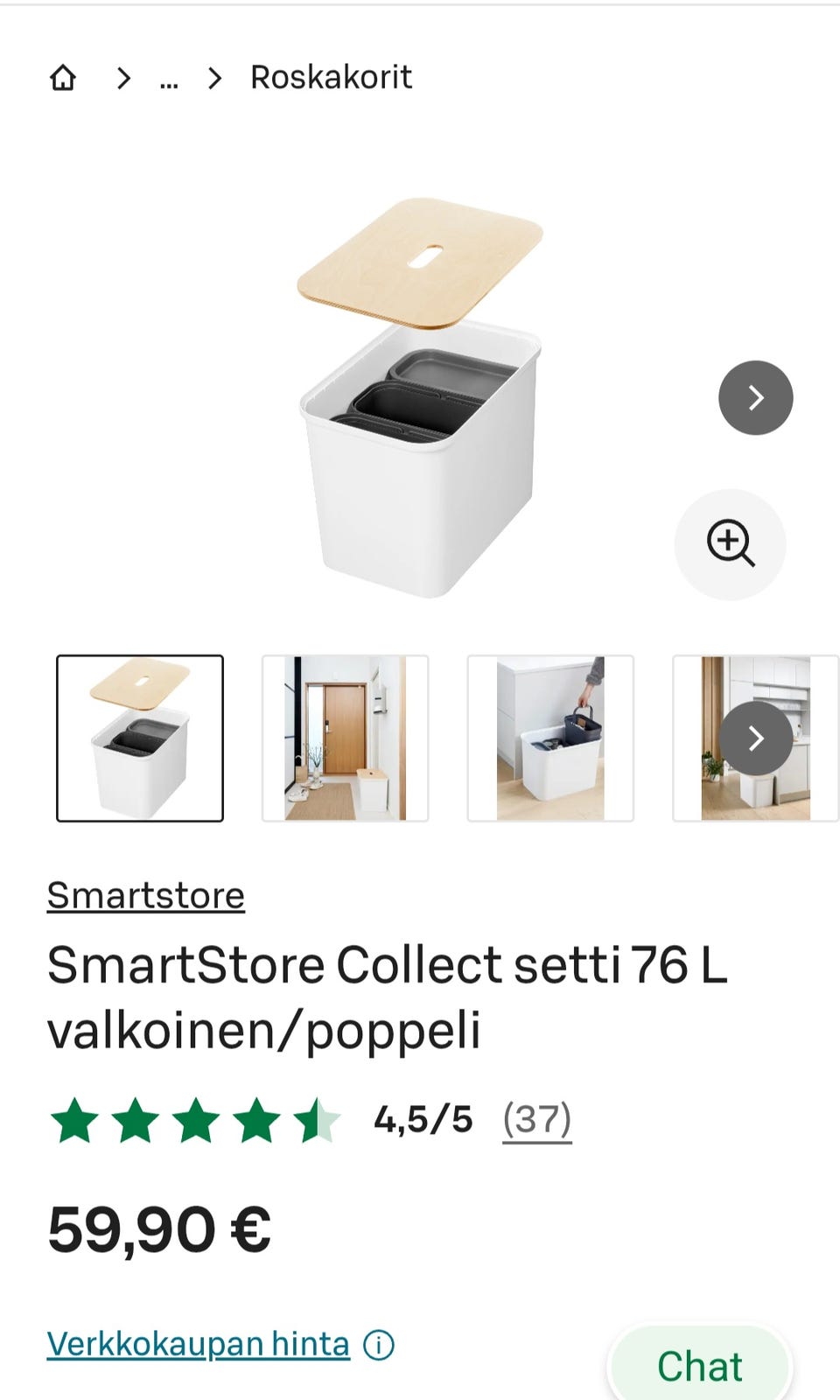Image resolution: width=840 pixels, height=1400 pixels.
Task: Select the first thumbnail with wooden lid
Action: (140, 738)
